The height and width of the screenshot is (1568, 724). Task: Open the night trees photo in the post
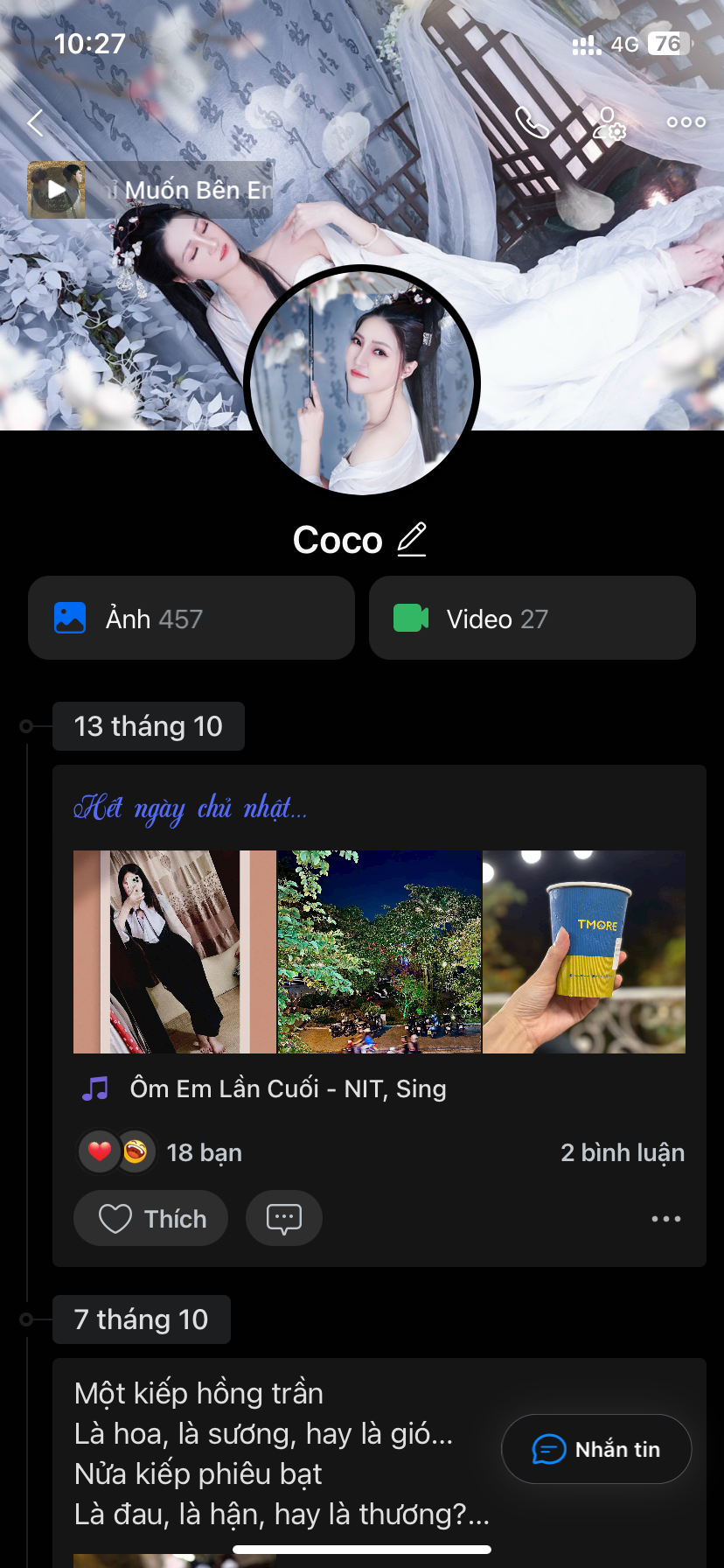[x=379, y=951]
